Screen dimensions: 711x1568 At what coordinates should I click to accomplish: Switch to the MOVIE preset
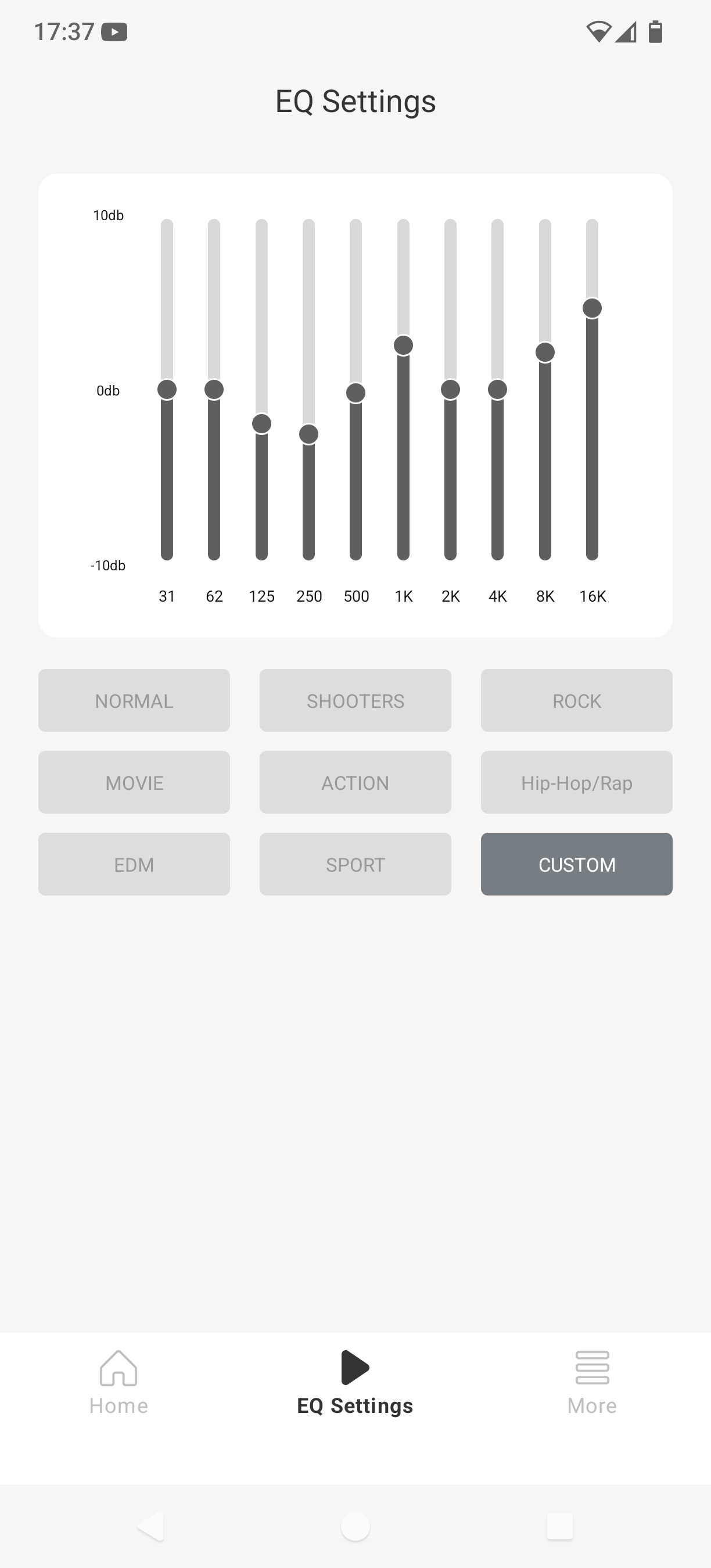[x=134, y=782]
